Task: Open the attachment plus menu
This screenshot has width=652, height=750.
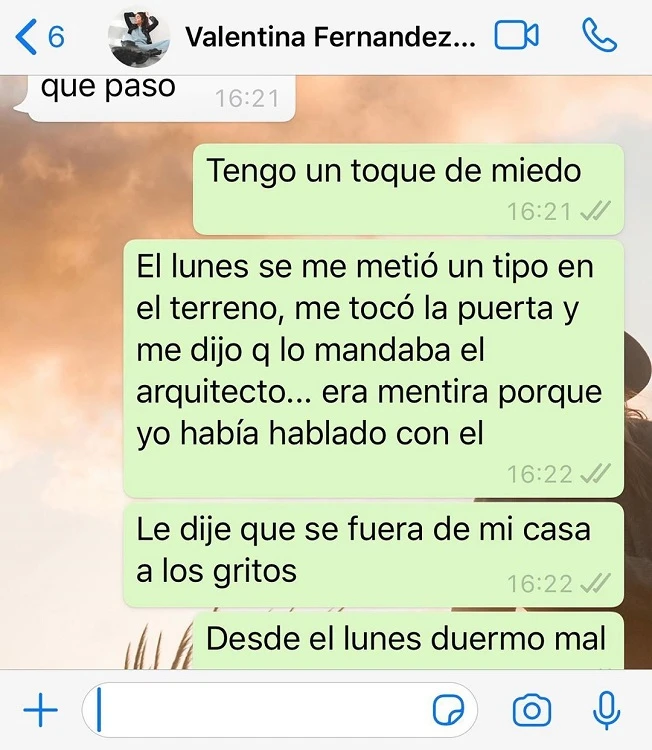Action: click(x=40, y=711)
